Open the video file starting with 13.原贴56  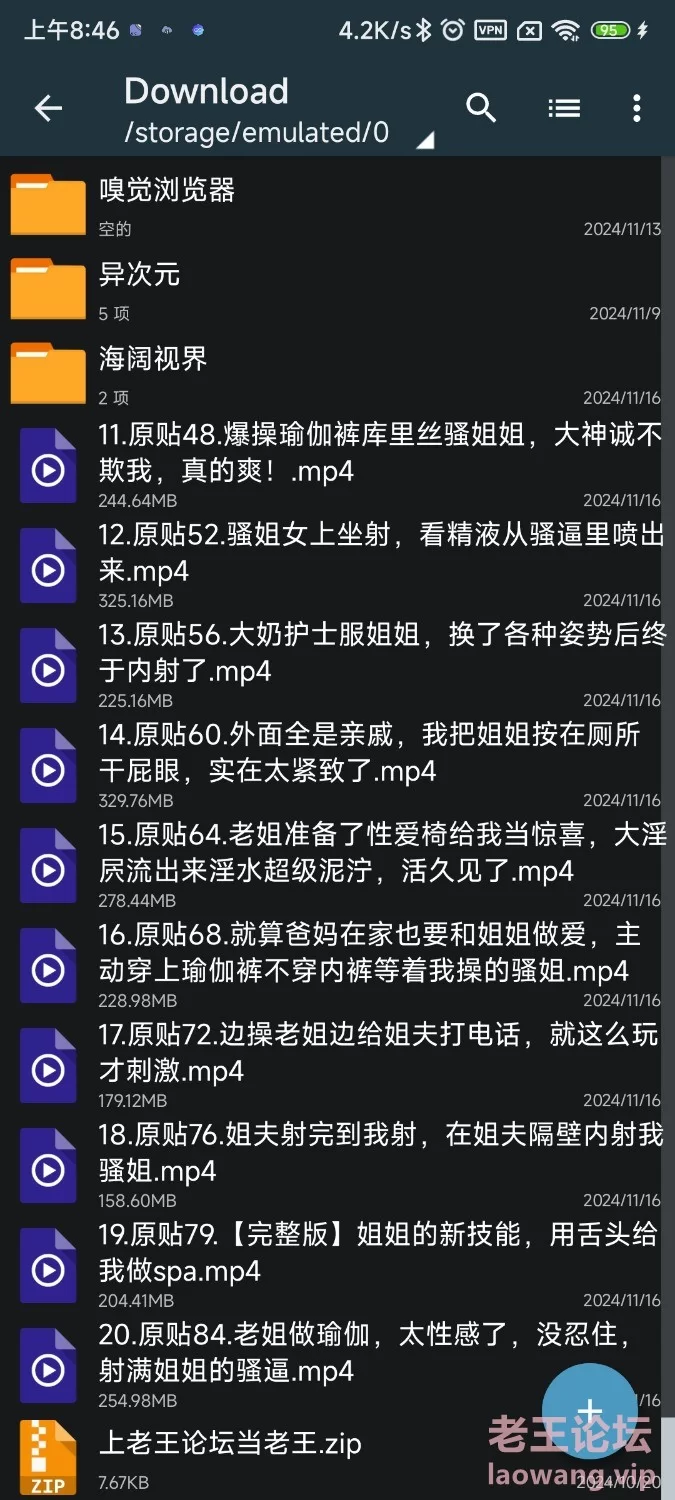[337, 664]
